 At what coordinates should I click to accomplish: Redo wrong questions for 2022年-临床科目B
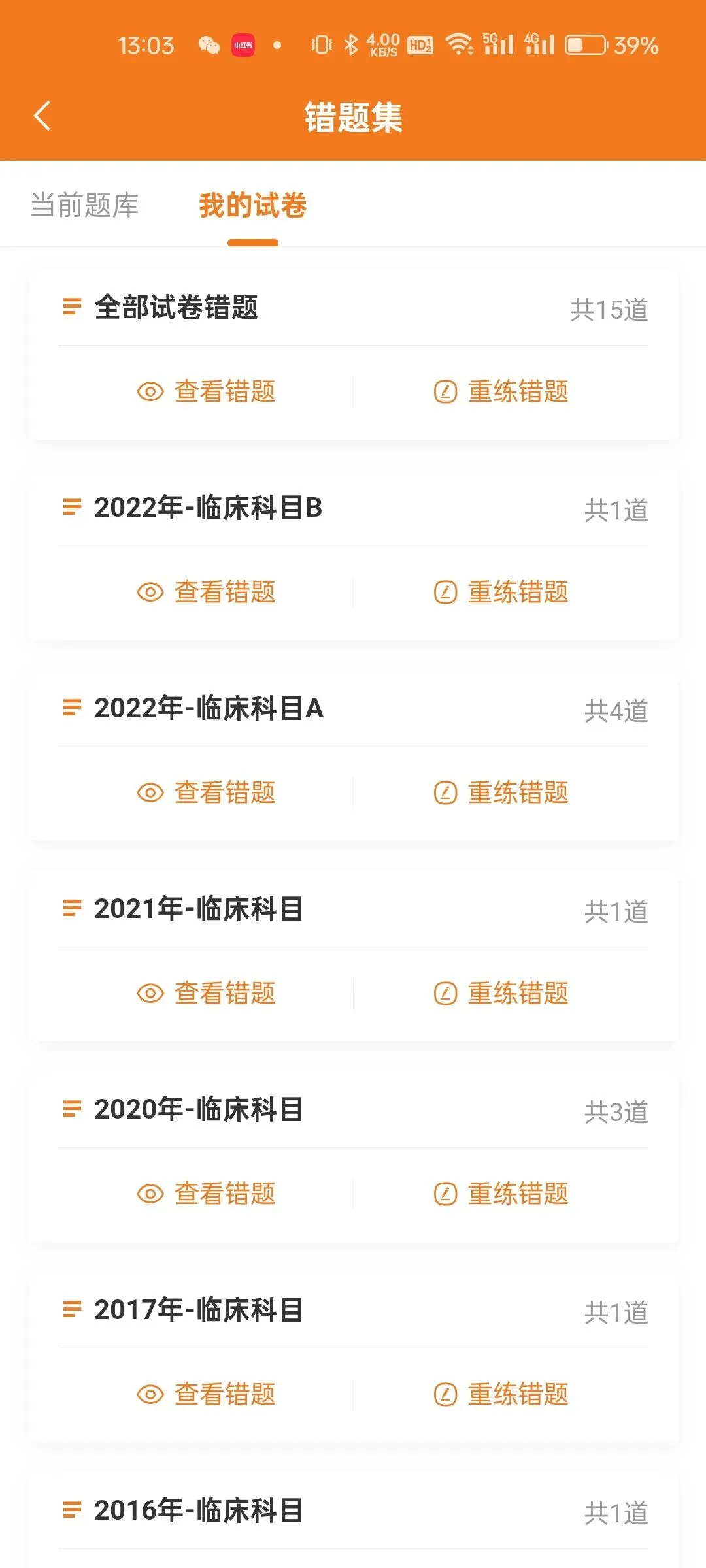point(501,593)
